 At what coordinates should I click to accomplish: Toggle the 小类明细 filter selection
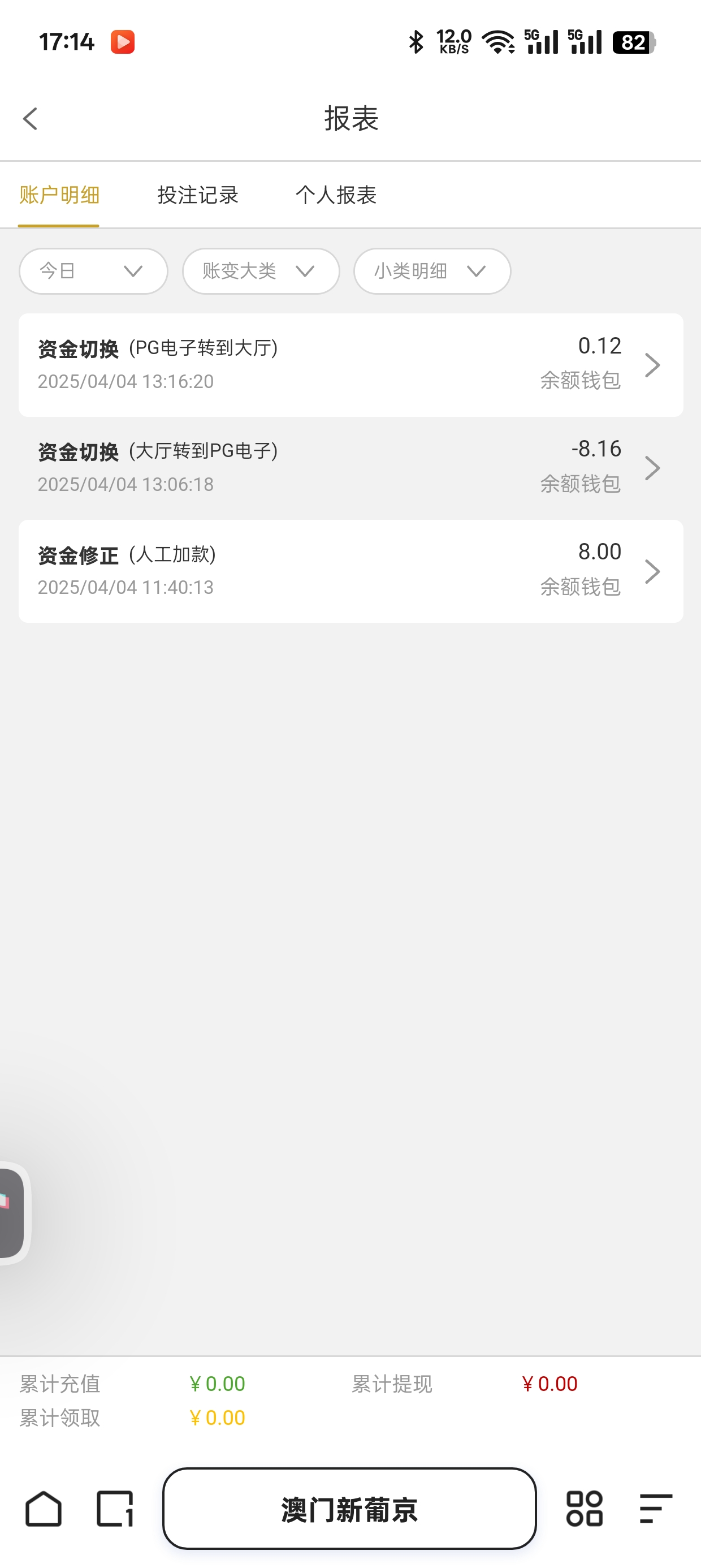coord(431,272)
